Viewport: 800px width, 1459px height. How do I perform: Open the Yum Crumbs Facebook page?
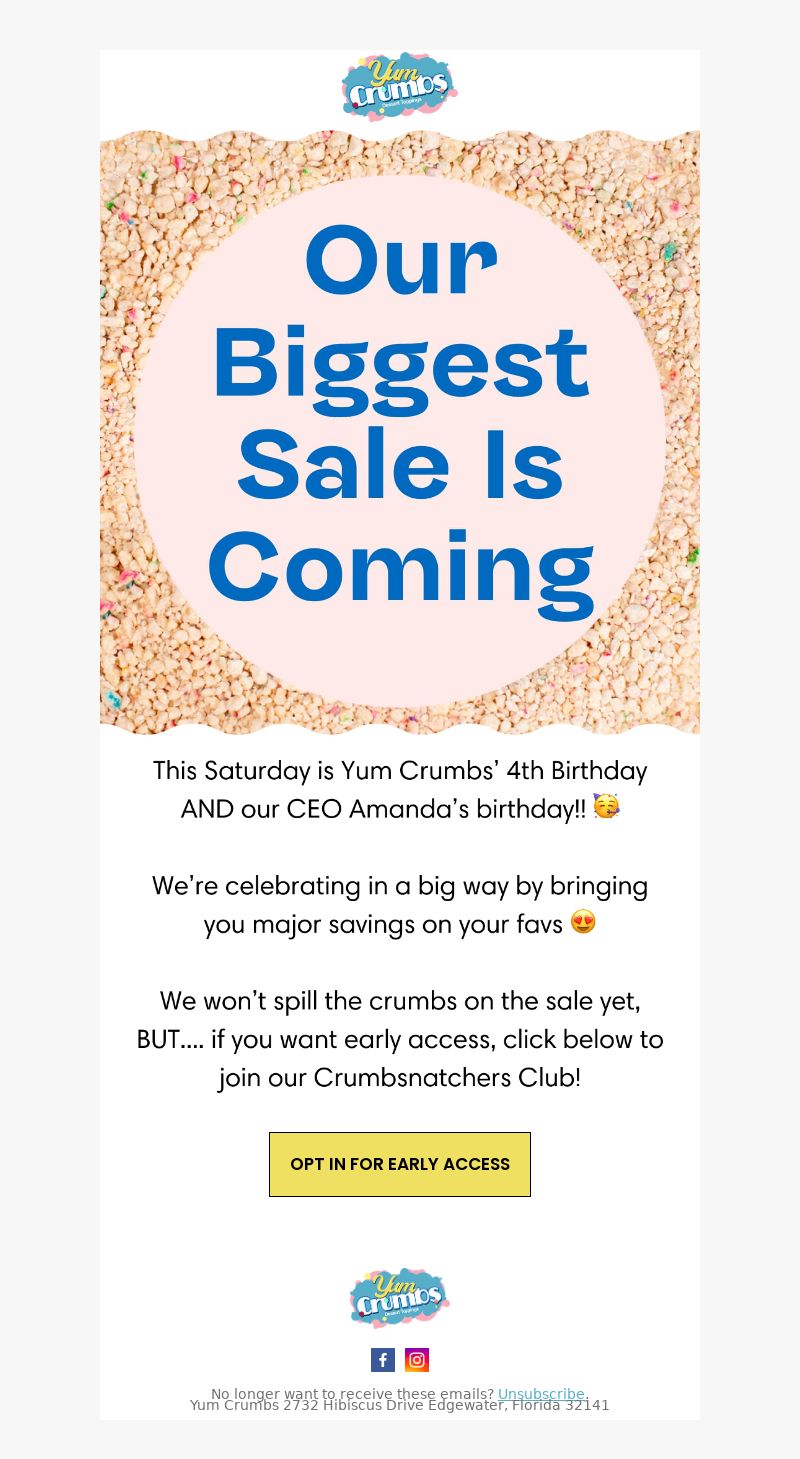(383, 1360)
